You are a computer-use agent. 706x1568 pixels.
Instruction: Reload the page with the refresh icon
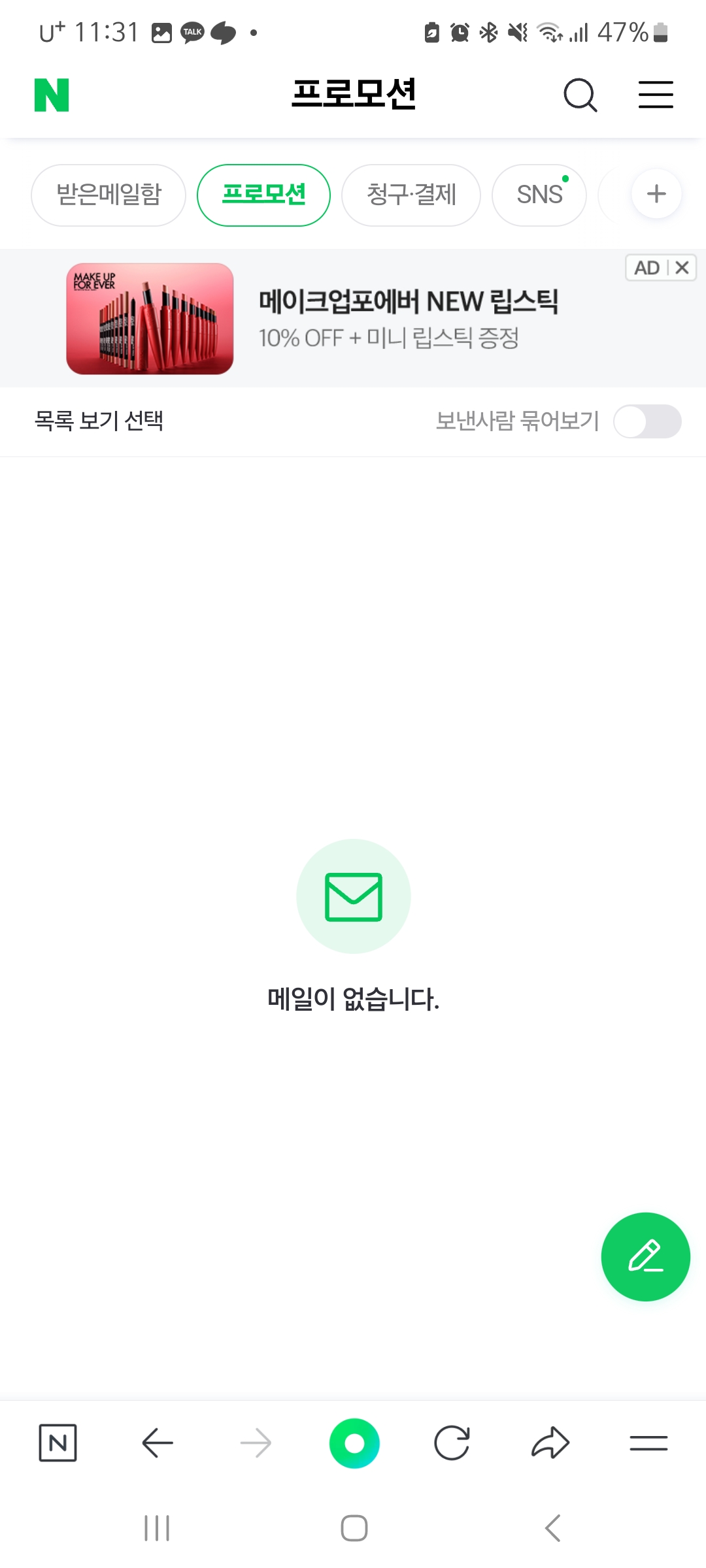(452, 1443)
